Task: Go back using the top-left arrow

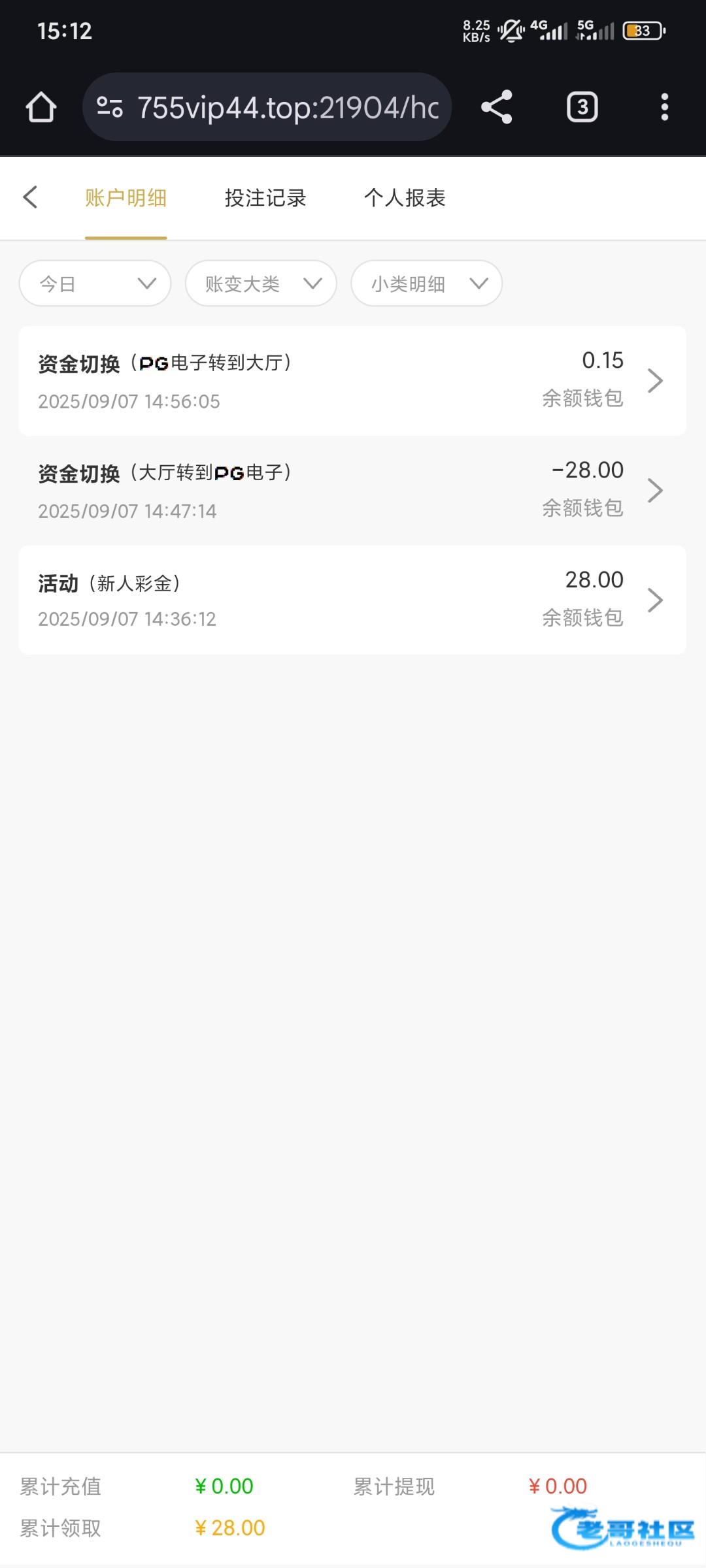Action: [30, 197]
